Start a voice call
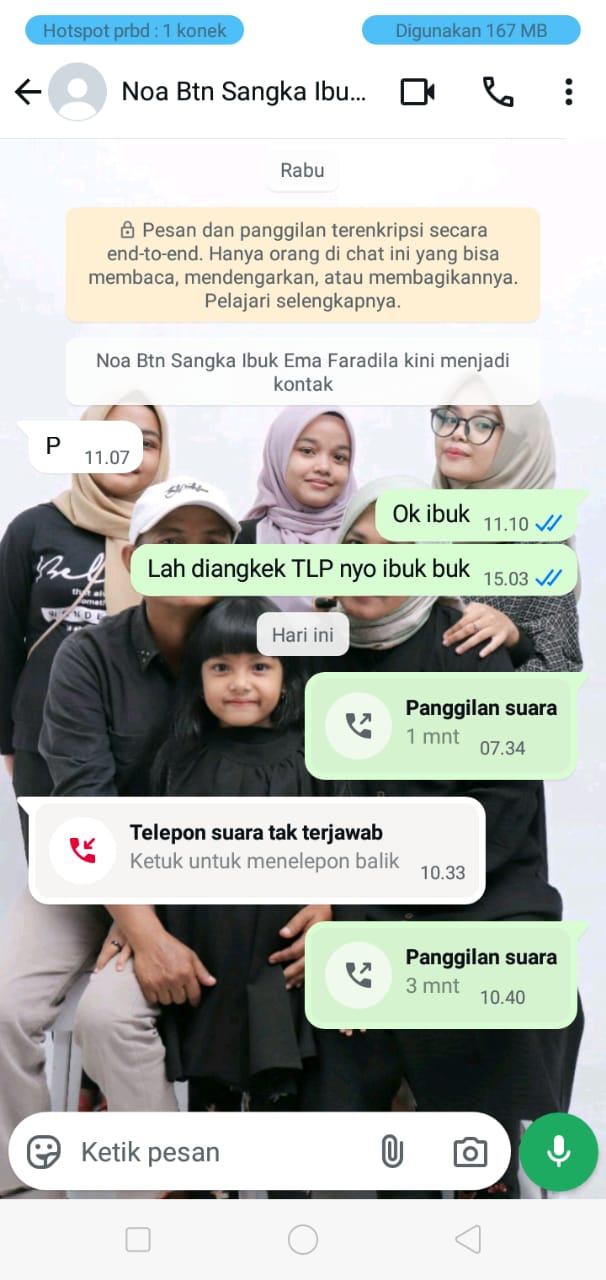Image resolution: width=606 pixels, height=1280 pixels. (497, 92)
